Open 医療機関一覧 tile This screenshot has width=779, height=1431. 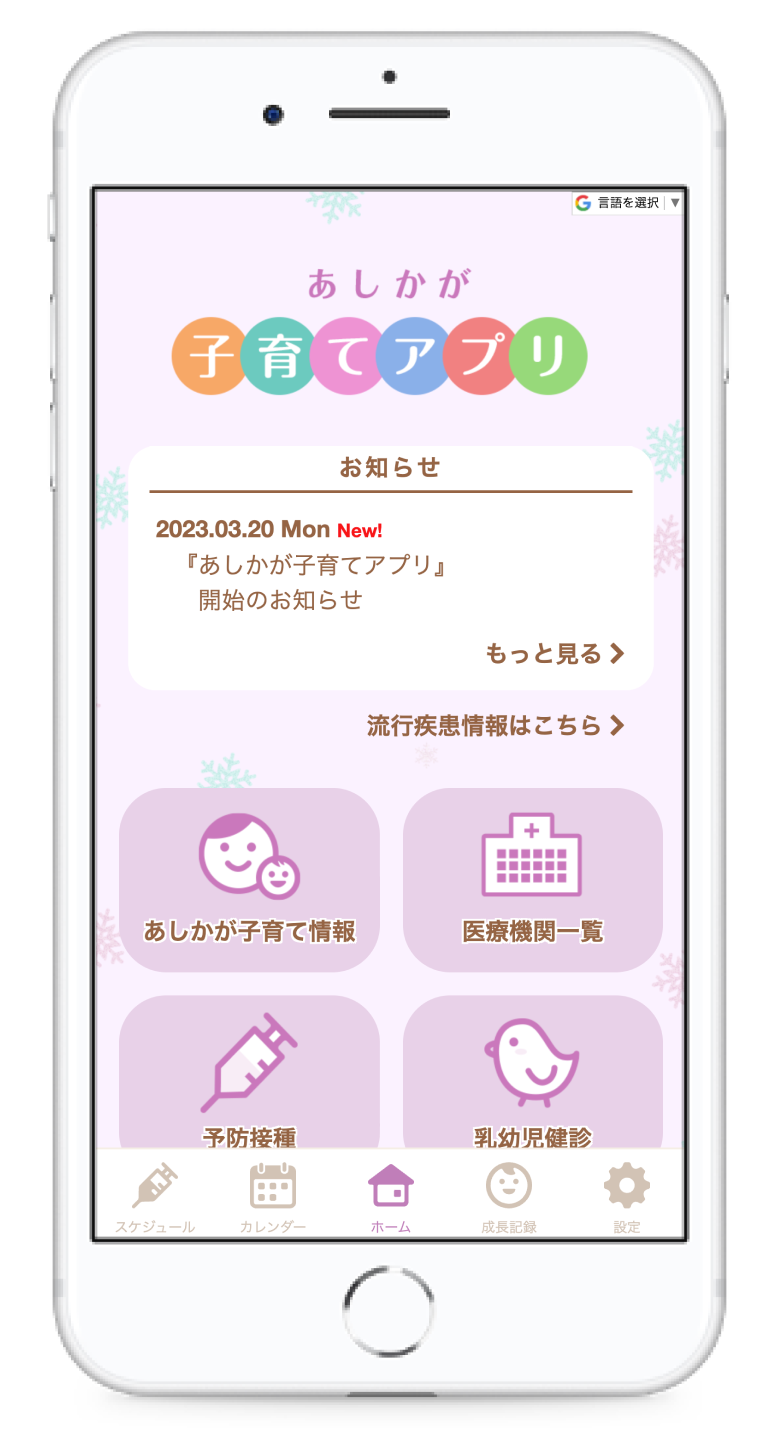point(533,879)
